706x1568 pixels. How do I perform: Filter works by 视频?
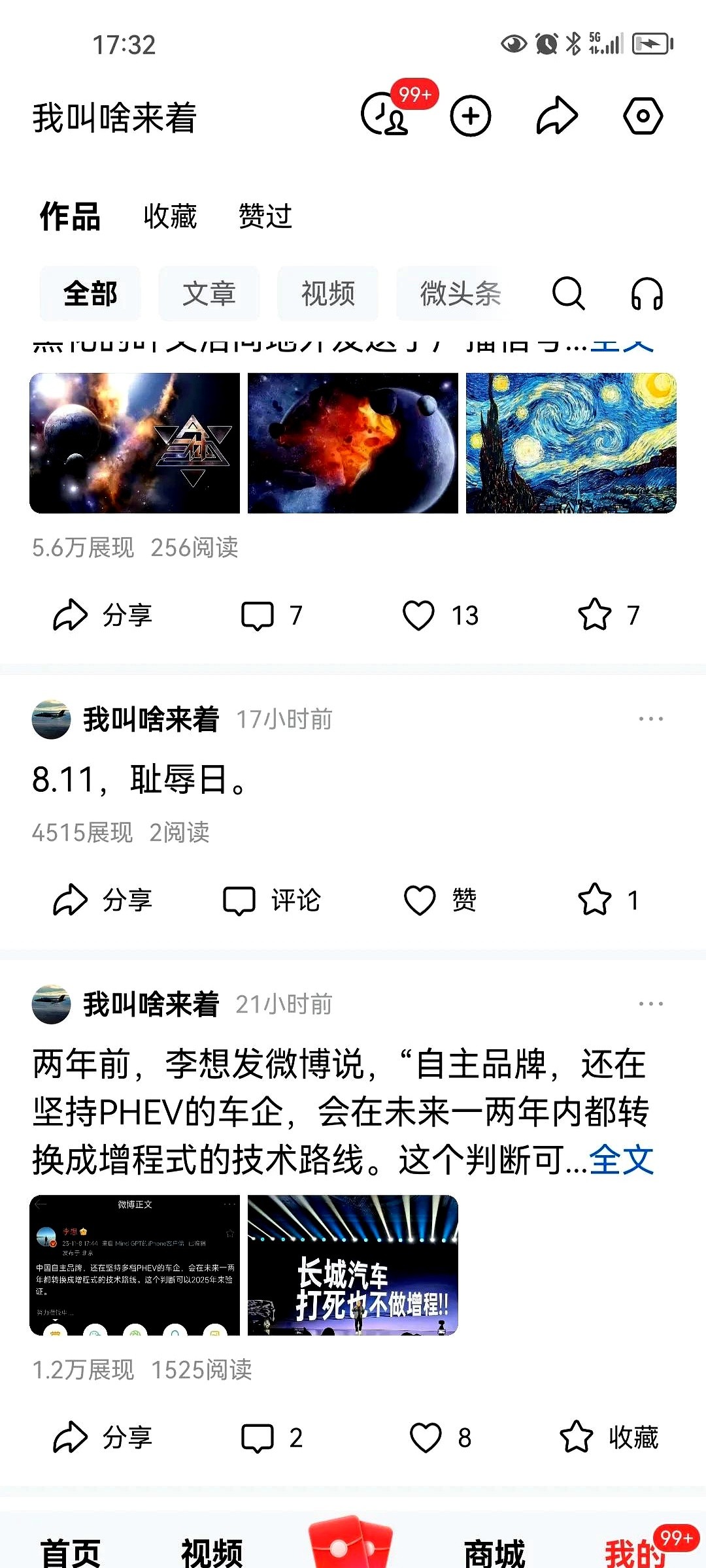pos(328,293)
